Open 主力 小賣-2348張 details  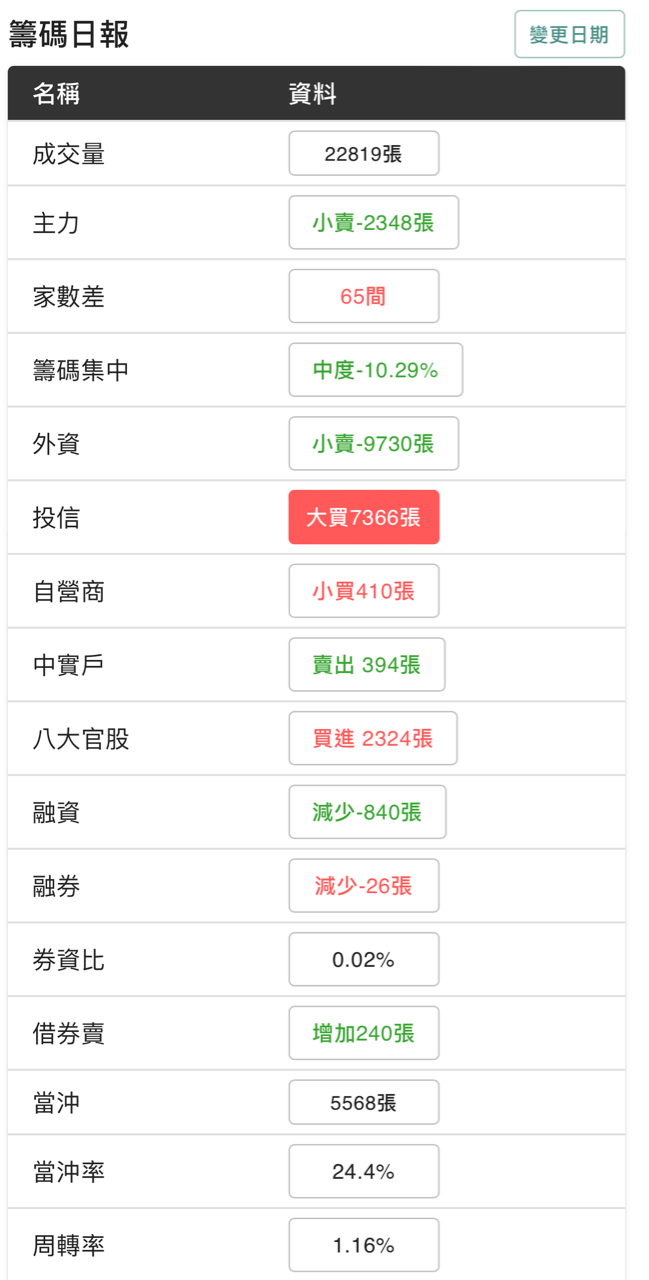coord(374,222)
